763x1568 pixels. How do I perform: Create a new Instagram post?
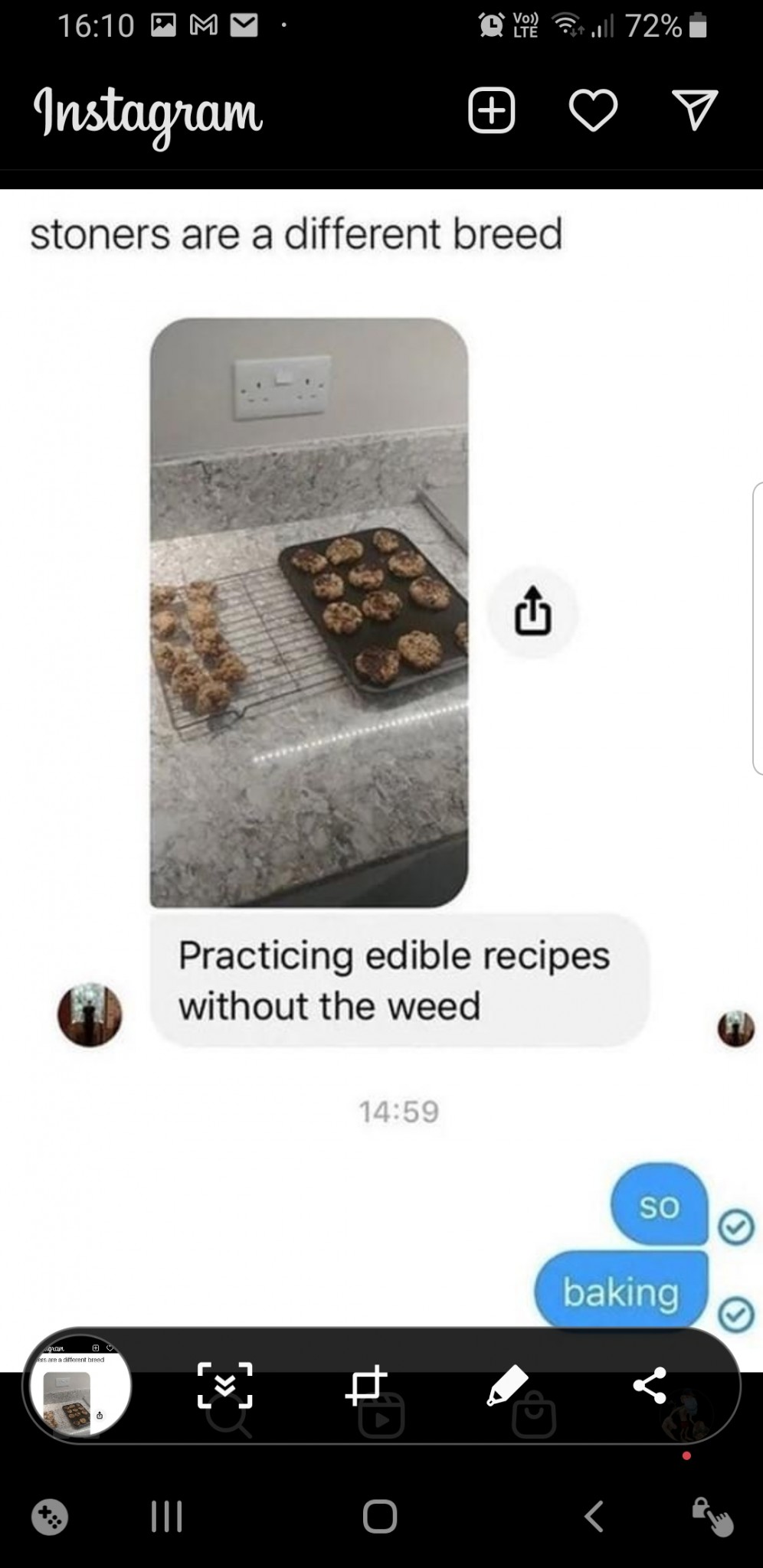coord(491,111)
